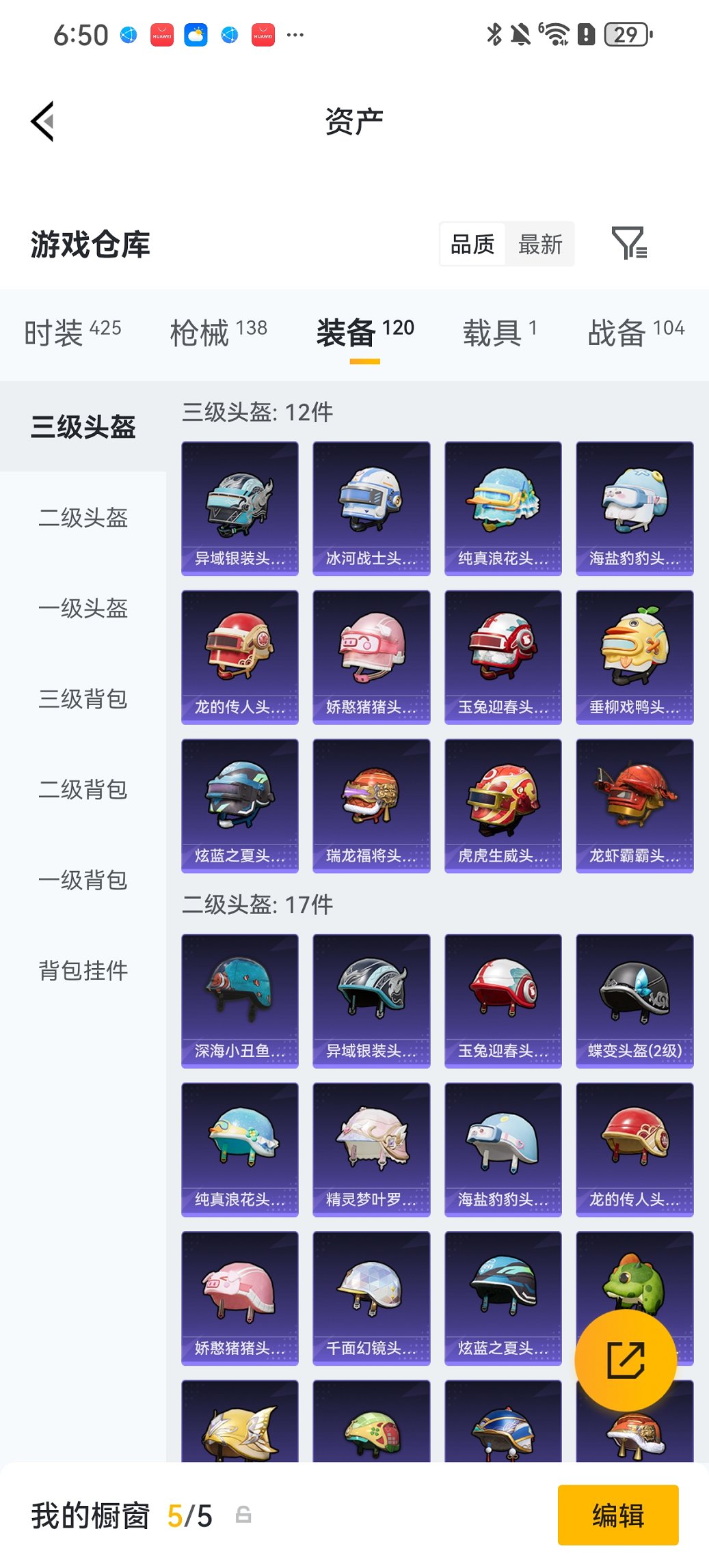Tap the lock icon next to 我的橱窗
Screen dimensions: 709x1568
tap(243, 1515)
